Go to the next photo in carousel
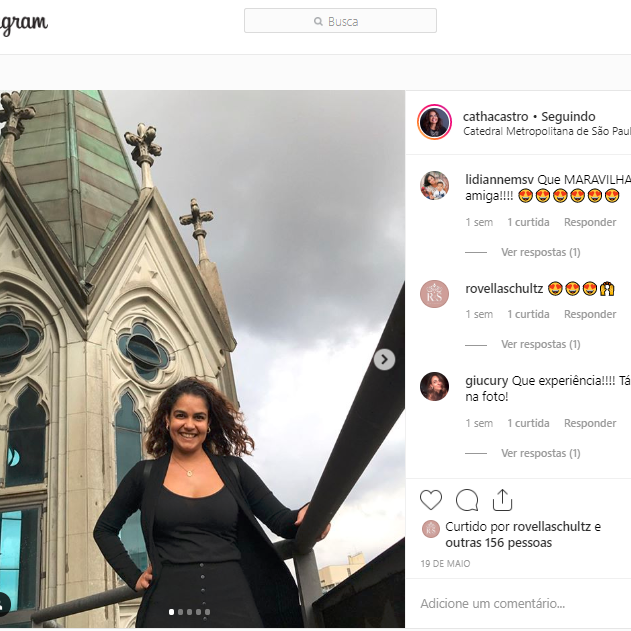The height and width of the screenshot is (631, 631). pos(384,360)
